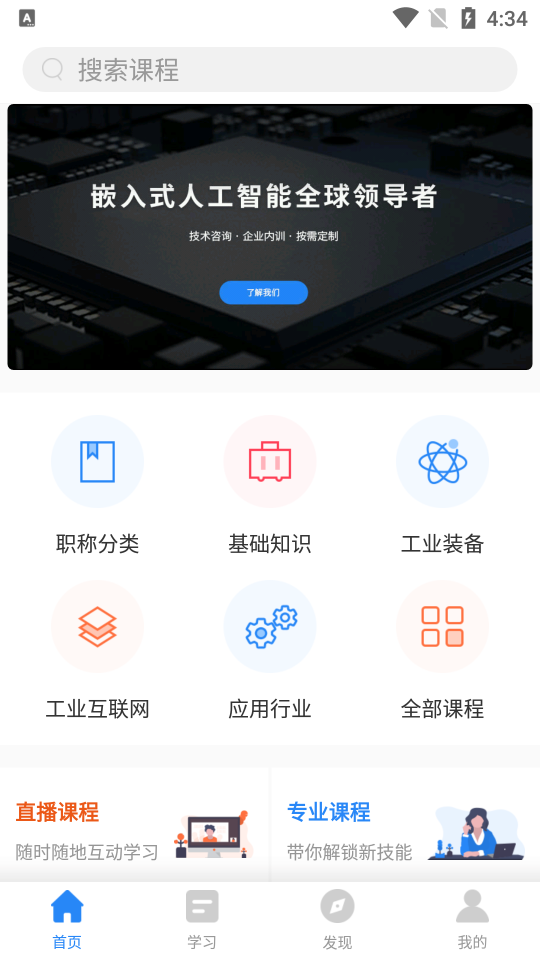Switch to the 发现 discover tab
Image resolution: width=540 pixels, height=960 pixels.
tap(337, 920)
